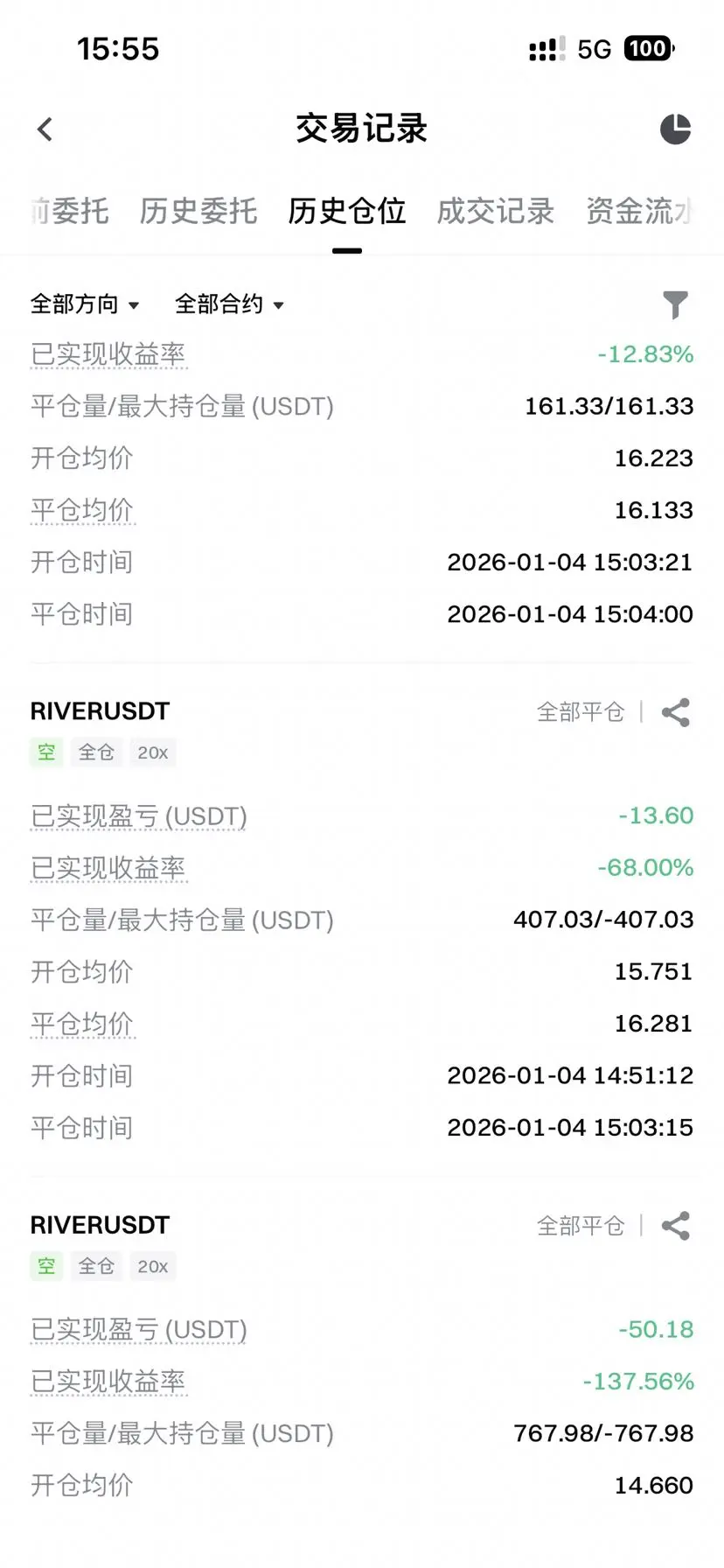The width and height of the screenshot is (724, 1568).
Task: Expand the 全部方向 dropdown
Action: 85,304
